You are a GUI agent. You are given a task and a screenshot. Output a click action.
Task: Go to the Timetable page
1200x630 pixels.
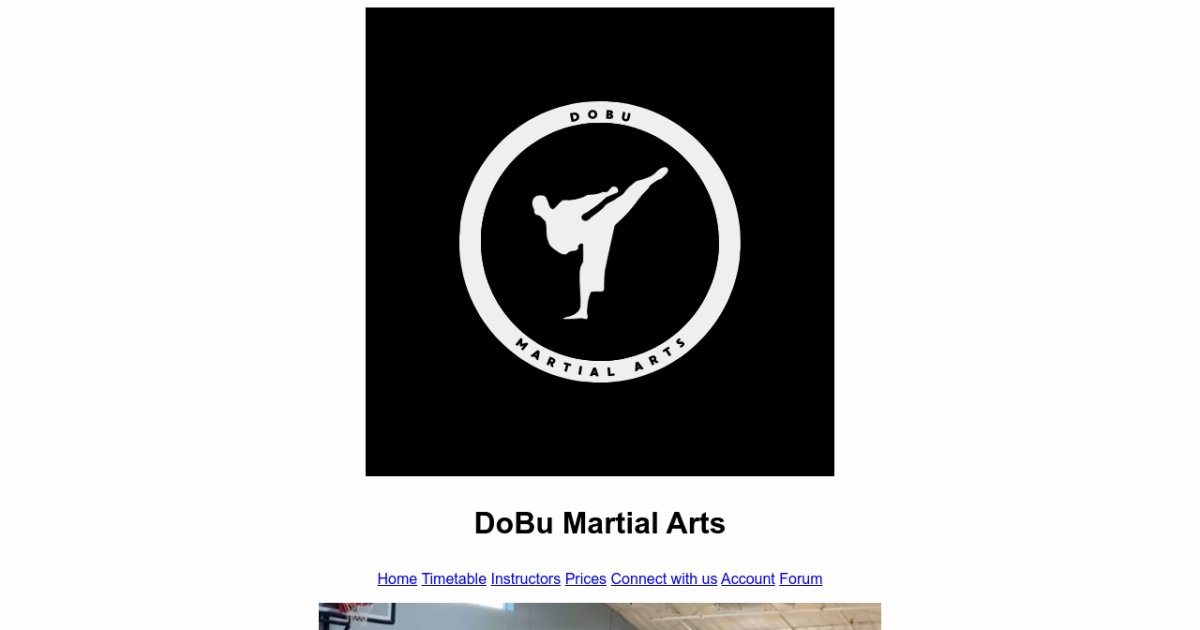454,579
